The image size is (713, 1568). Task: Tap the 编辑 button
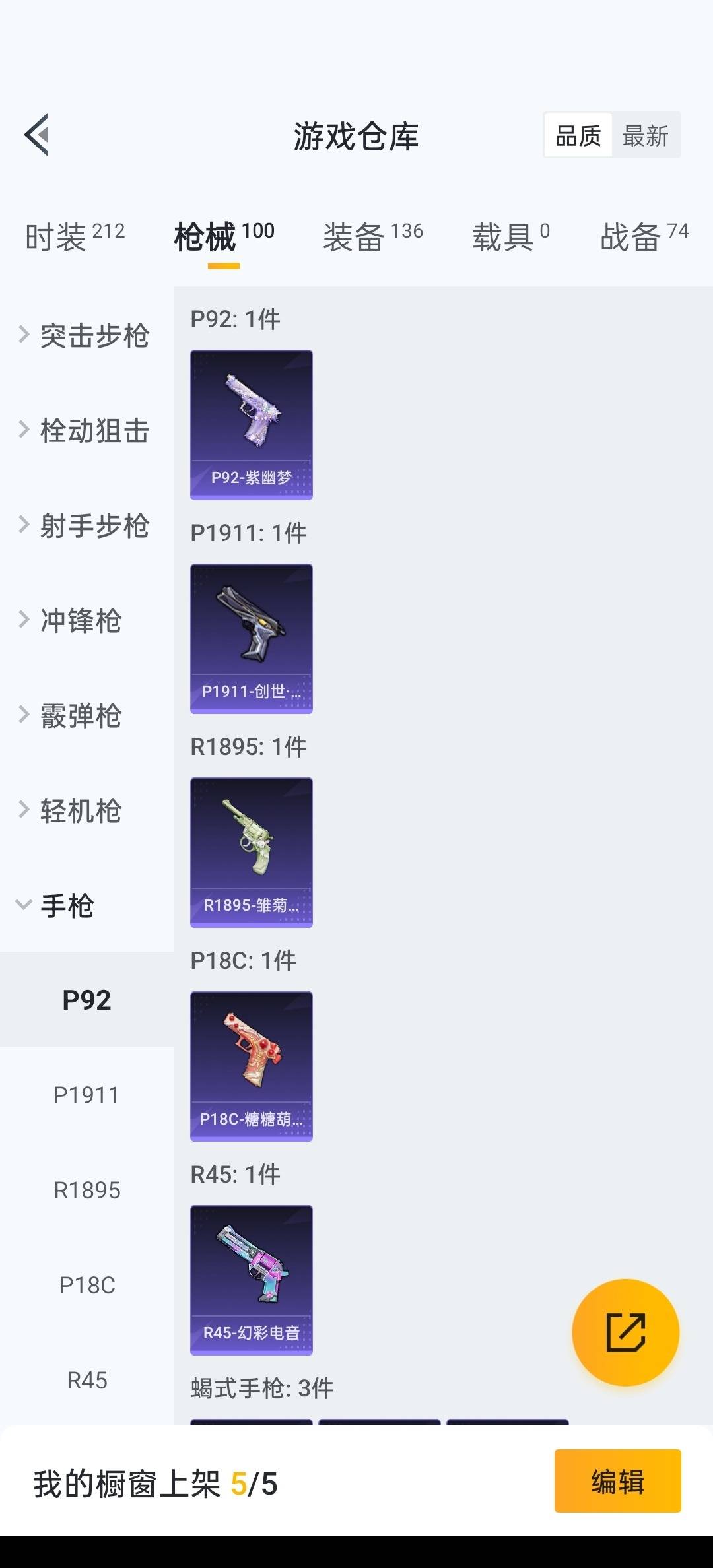coord(617,1481)
